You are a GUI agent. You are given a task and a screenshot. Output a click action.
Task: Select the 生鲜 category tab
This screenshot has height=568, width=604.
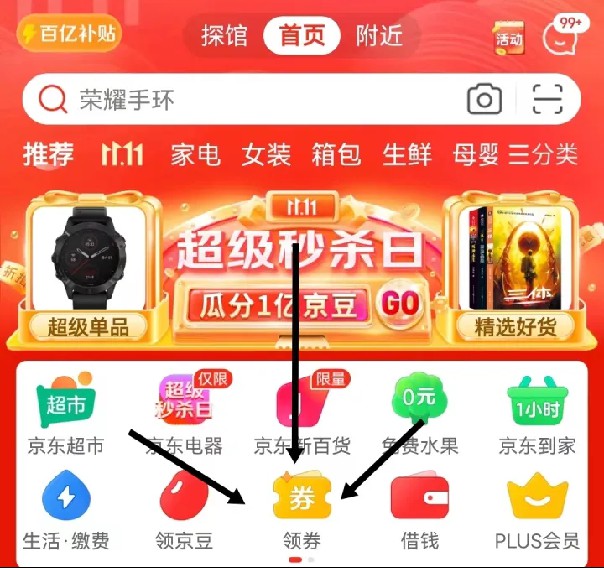(x=407, y=155)
